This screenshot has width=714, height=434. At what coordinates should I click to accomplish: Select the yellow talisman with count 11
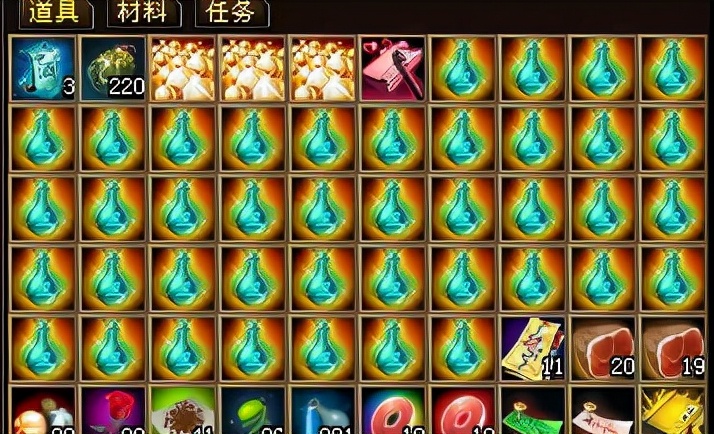click(x=532, y=348)
